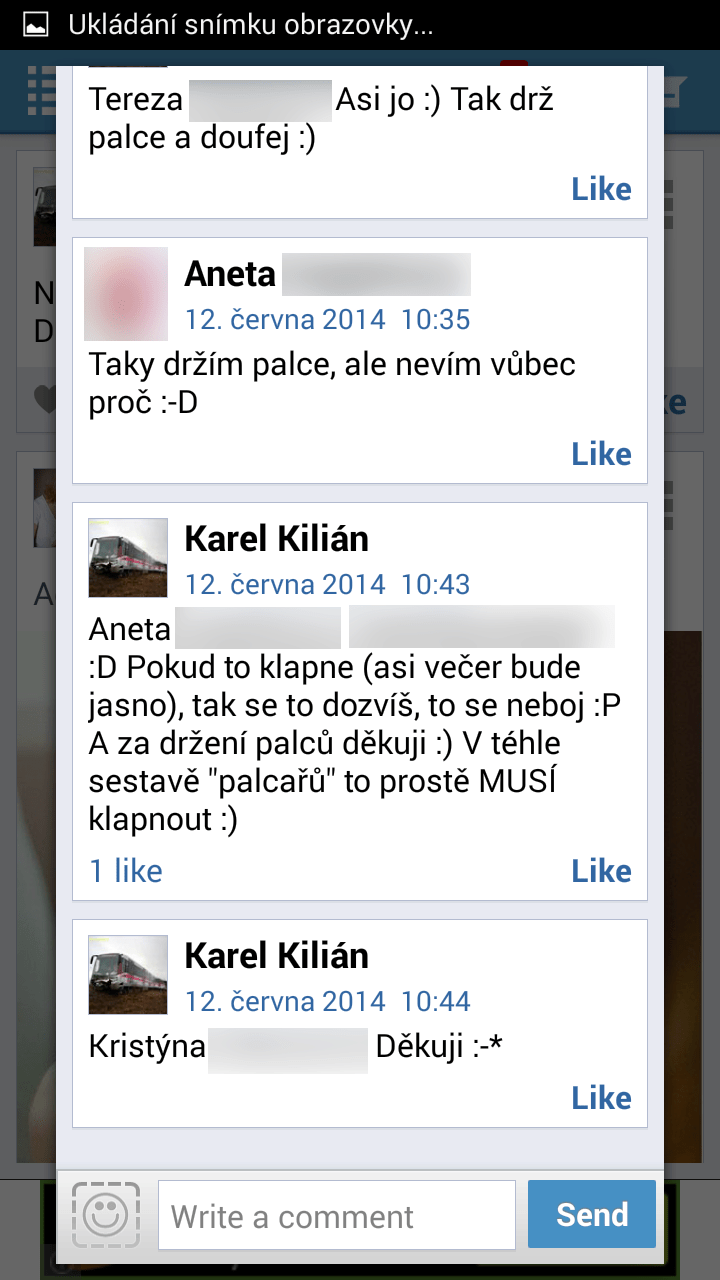Like Karel Kilián's comment posted at 10:43
Image resolution: width=720 pixels, height=1280 pixels.
tap(601, 871)
